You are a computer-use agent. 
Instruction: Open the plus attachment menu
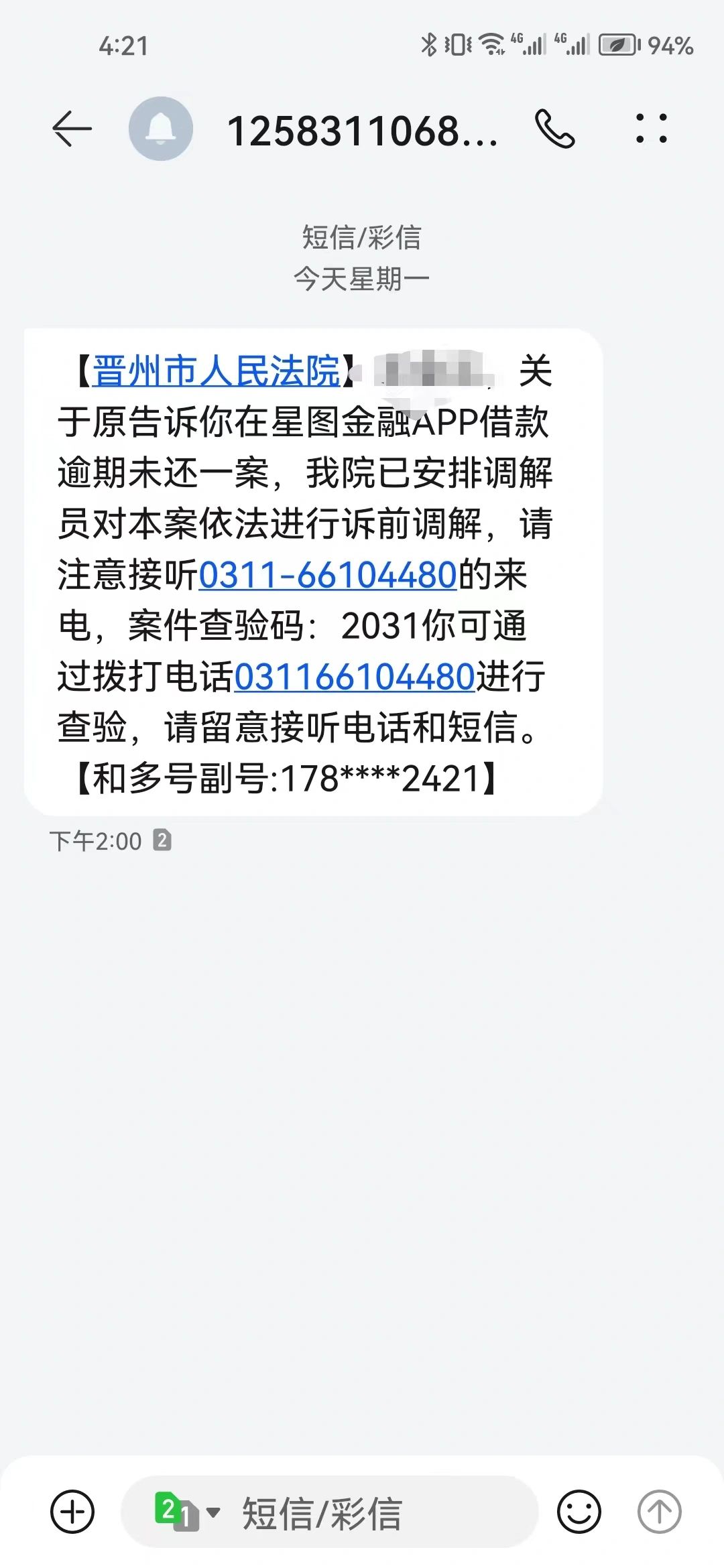coord(72,1512)
